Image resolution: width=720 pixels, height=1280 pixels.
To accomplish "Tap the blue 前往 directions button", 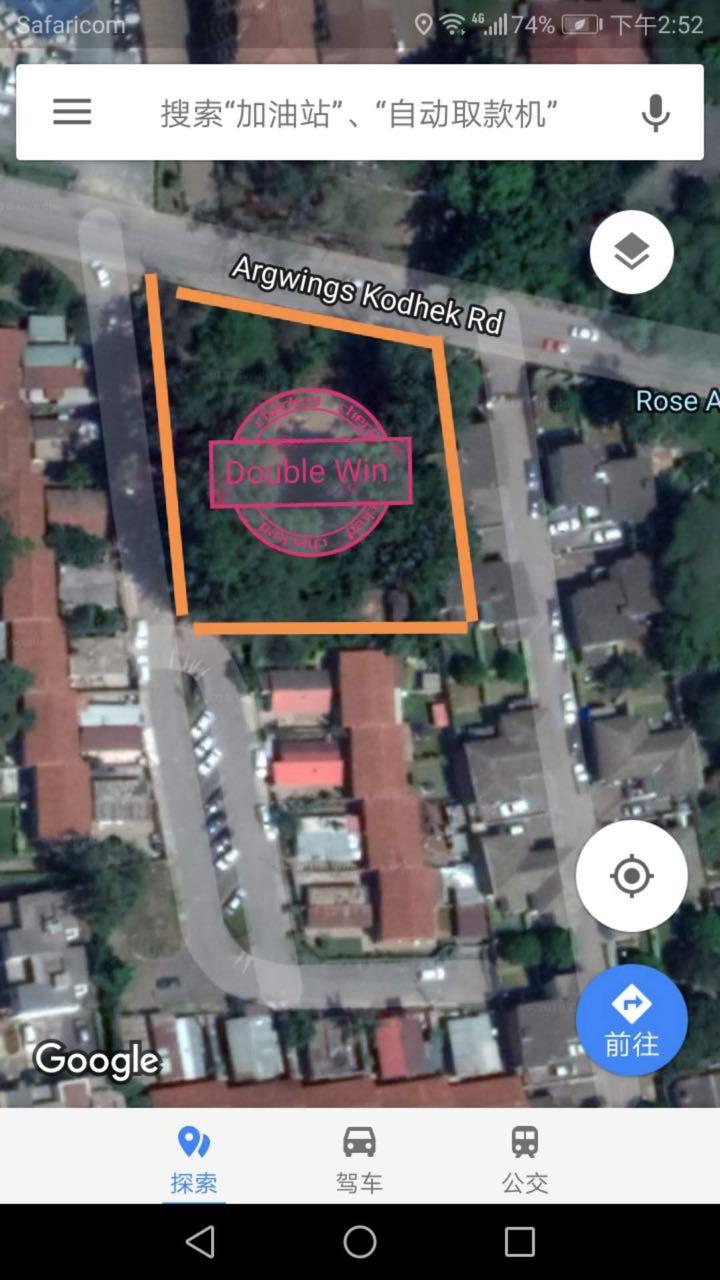I will point(631,1020).
